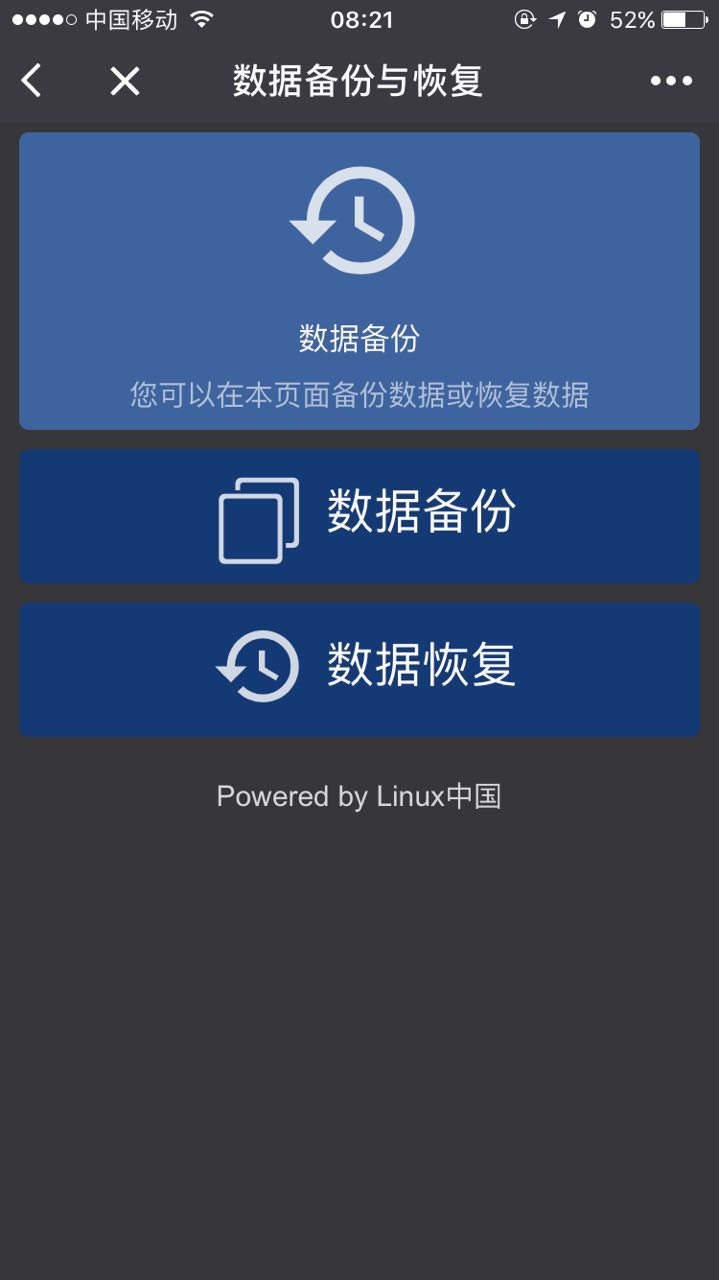Viewport: 719px width, 1280px height.
Task: Close the page with the X icon
Action: (x=125, y=81)
